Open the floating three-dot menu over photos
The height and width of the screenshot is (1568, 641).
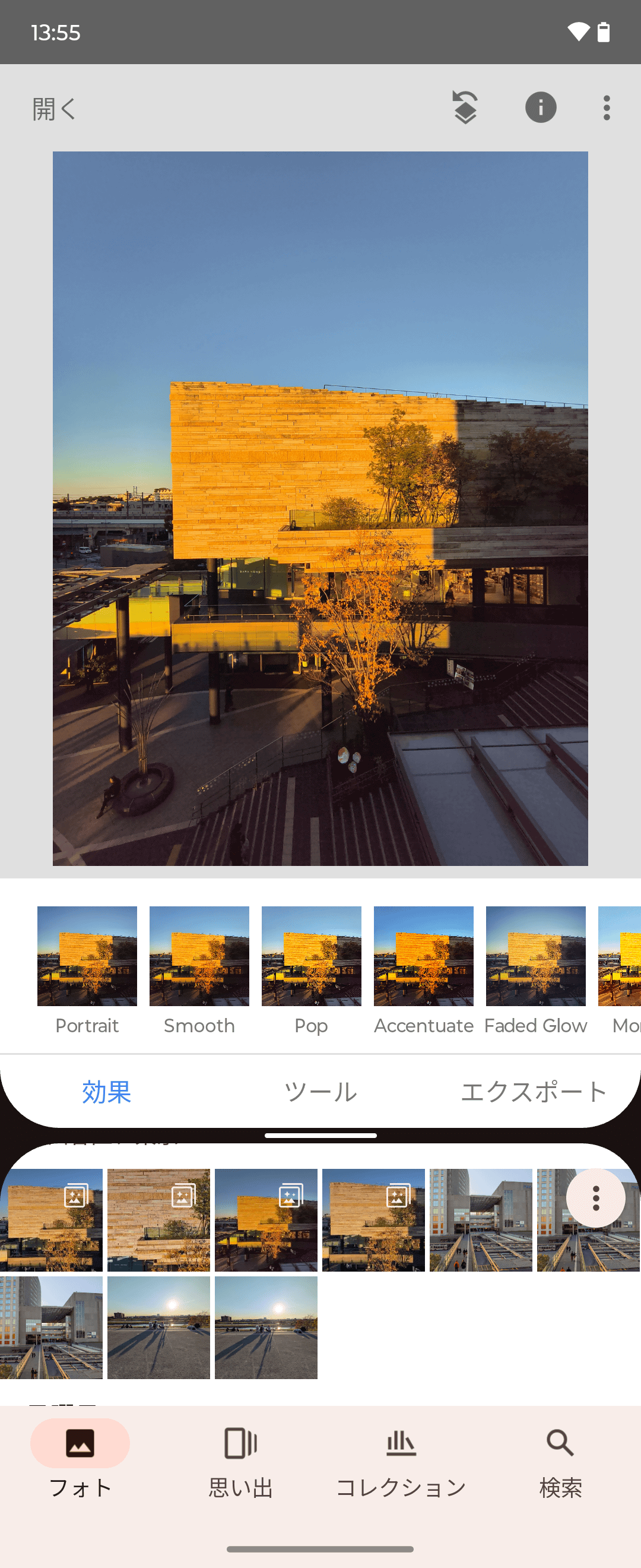595,1198
